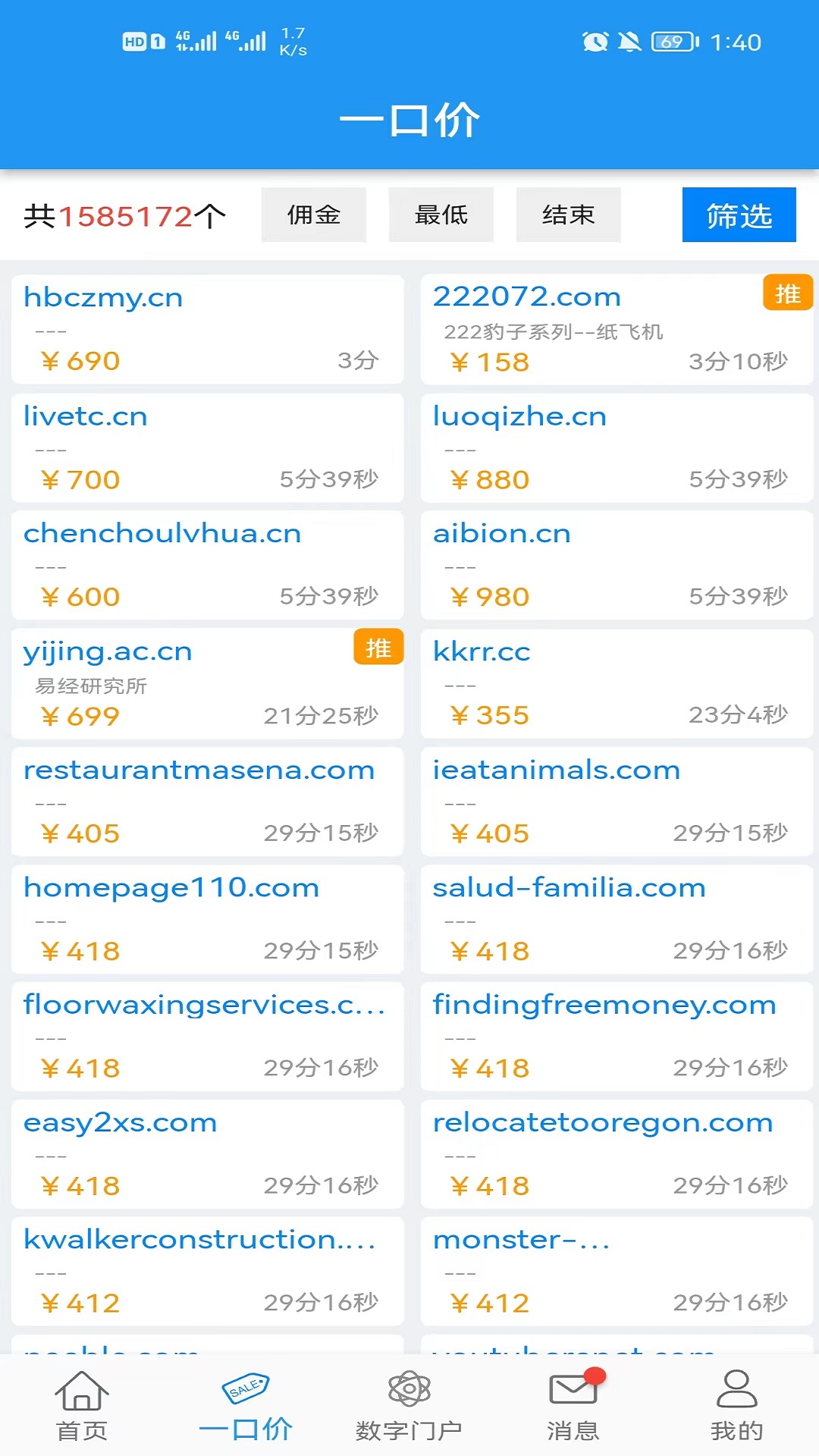This screenshot has height=1456, width=819.
Task: Select the 一口价 bottom tab
Action: coord(246,1405)
